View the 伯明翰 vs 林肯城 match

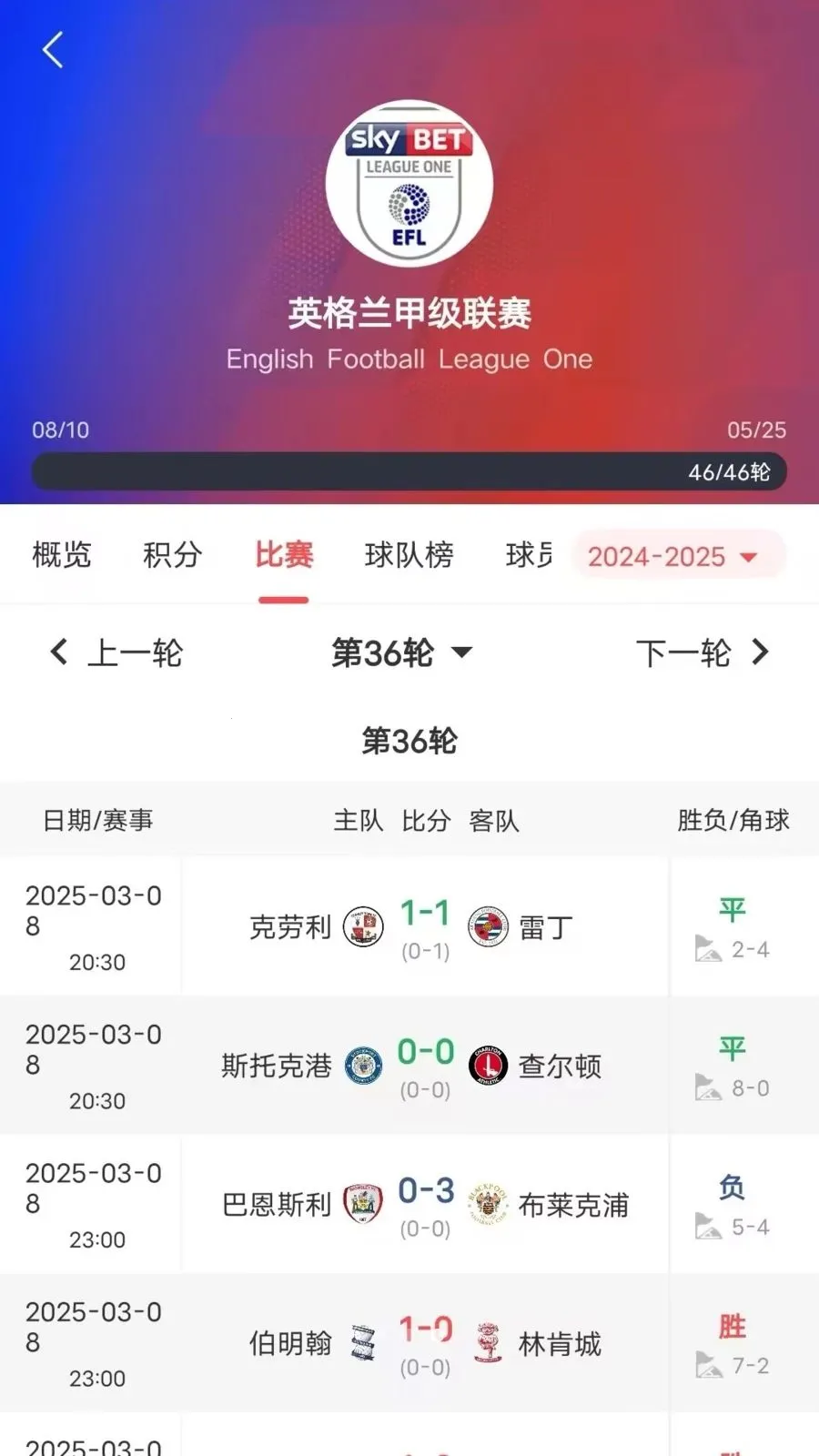(x=425, y=1343)
